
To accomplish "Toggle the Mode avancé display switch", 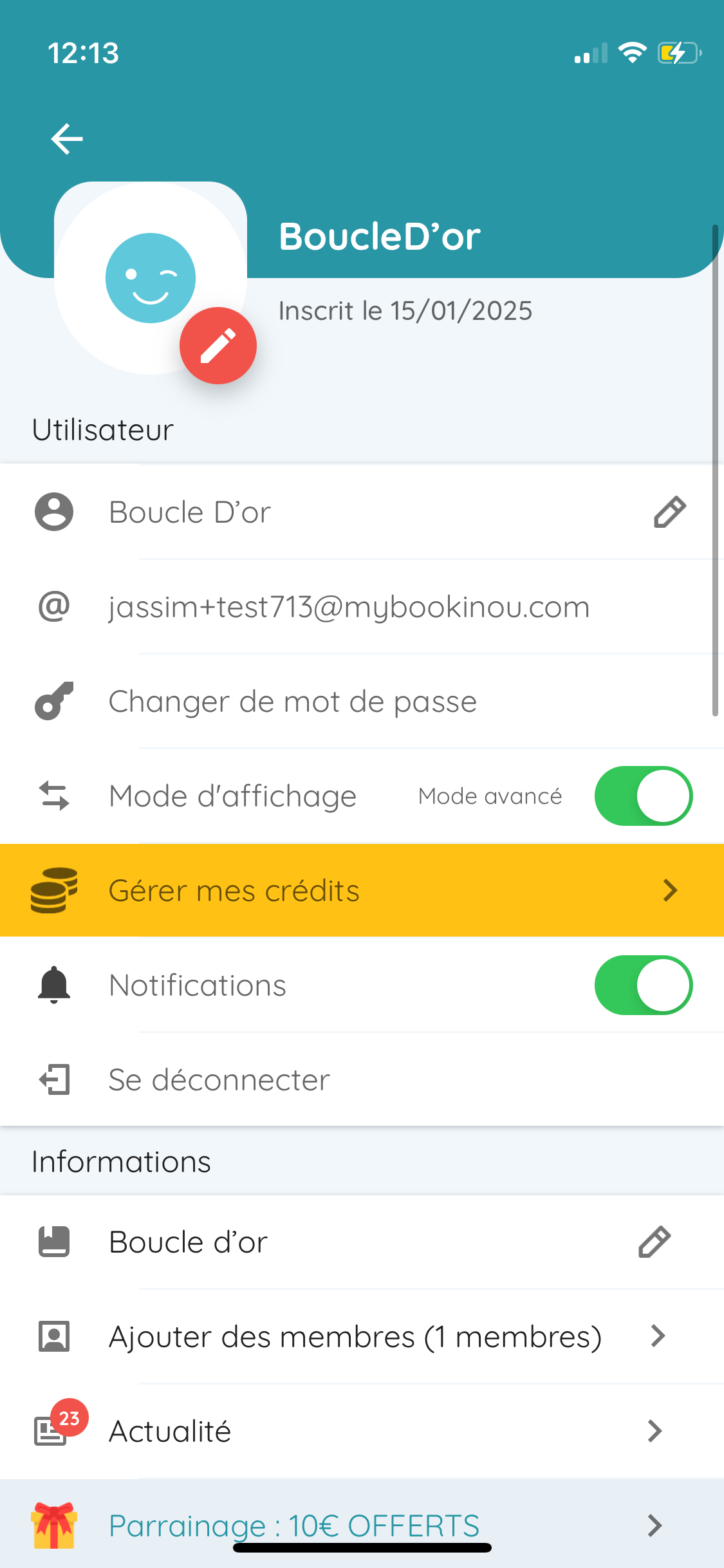I will (644, 796).
